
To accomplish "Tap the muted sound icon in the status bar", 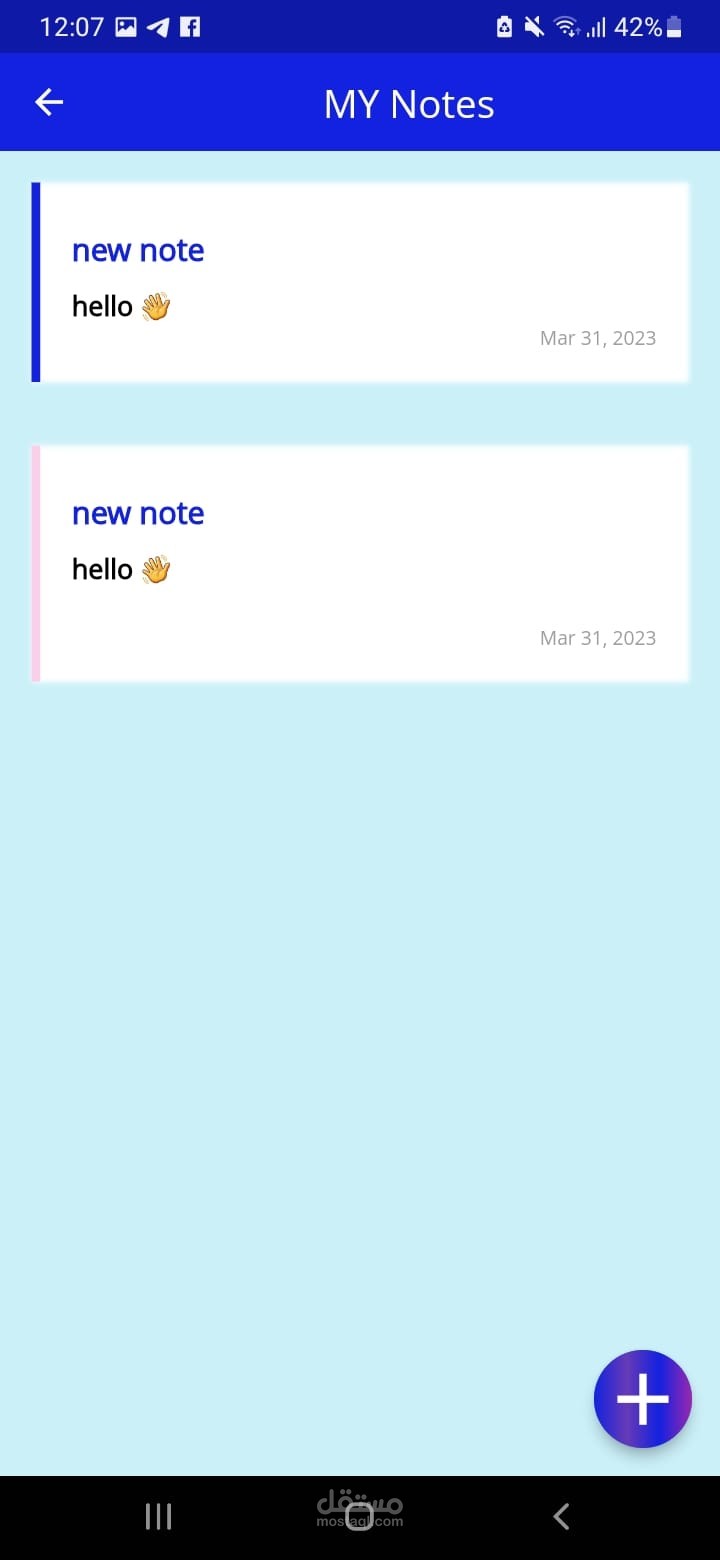I will [x=532, y=26].
